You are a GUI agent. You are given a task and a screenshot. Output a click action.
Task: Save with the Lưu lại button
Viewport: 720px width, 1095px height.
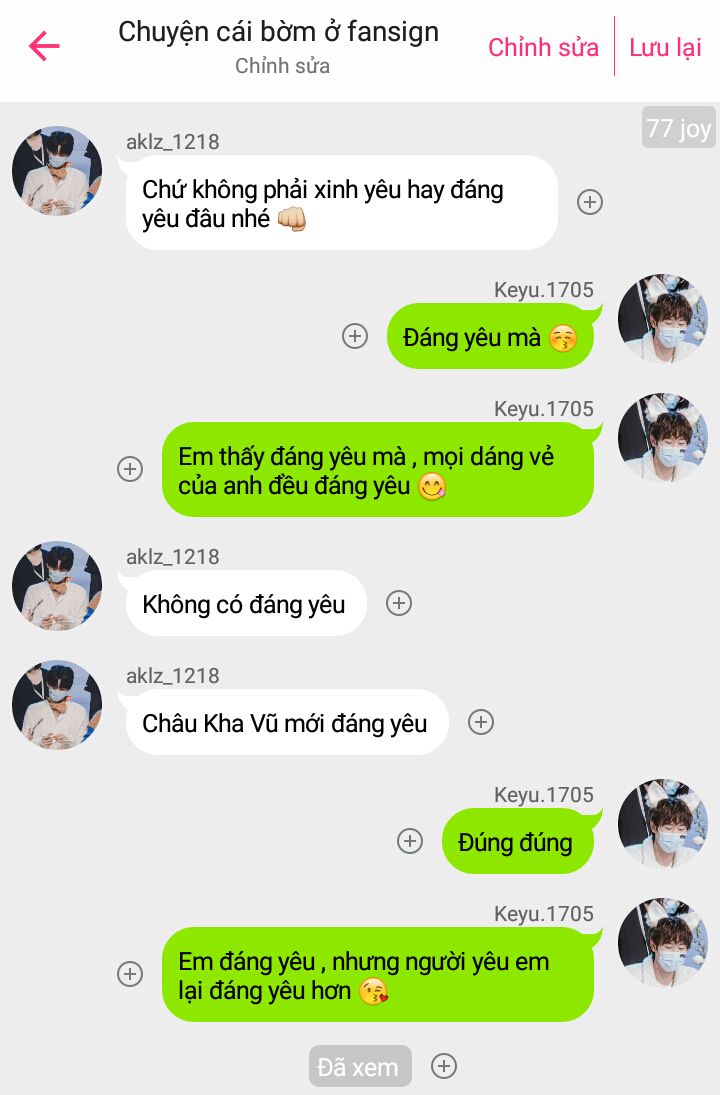665,47
